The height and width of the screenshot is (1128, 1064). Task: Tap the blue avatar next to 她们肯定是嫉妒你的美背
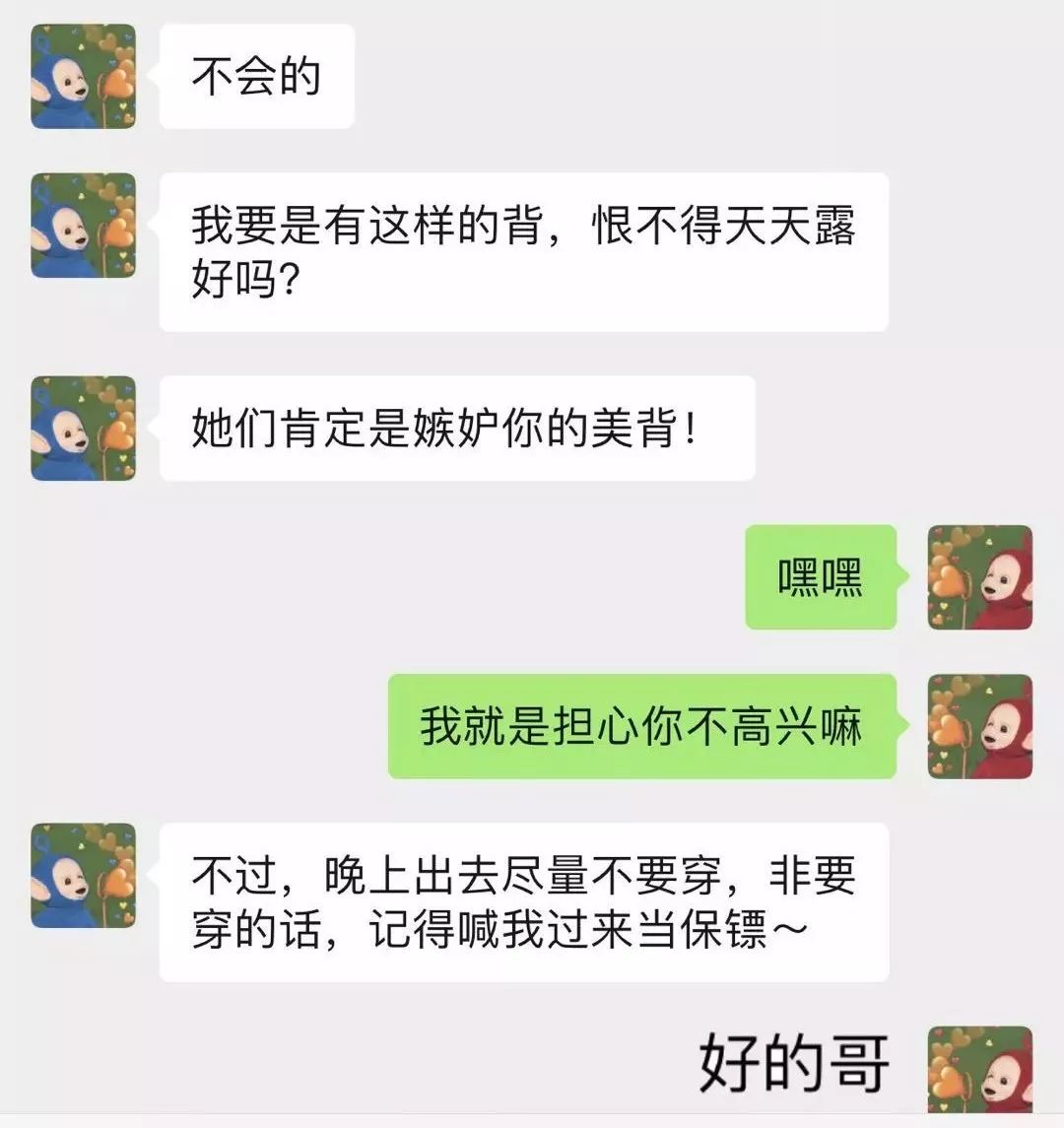tap(83, 429)
